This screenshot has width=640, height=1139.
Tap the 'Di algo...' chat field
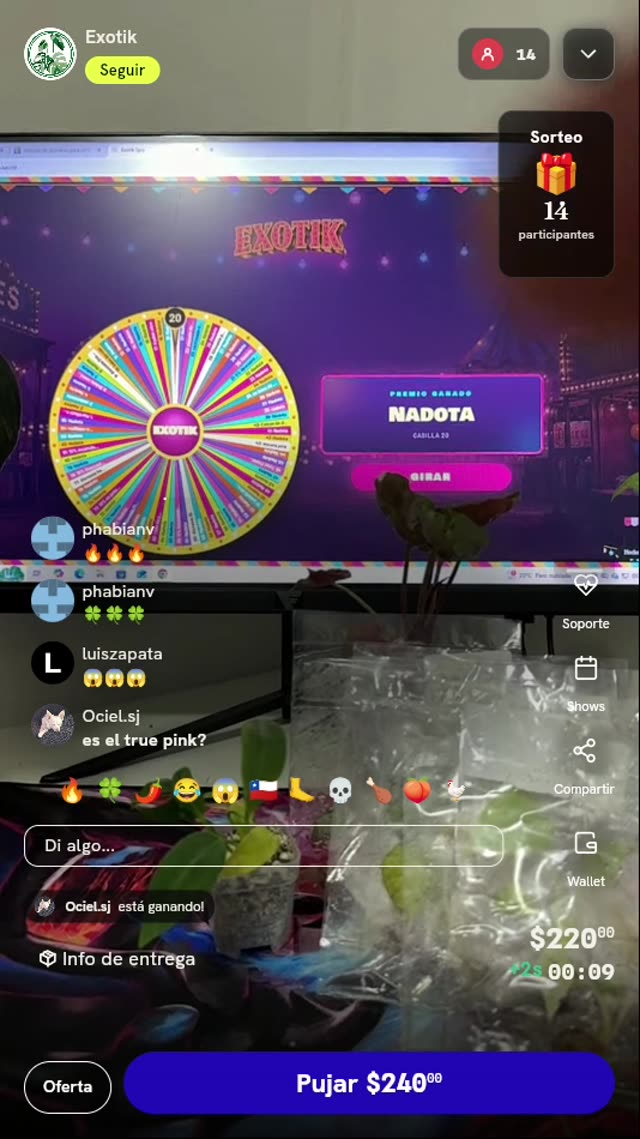click(264, 846)
